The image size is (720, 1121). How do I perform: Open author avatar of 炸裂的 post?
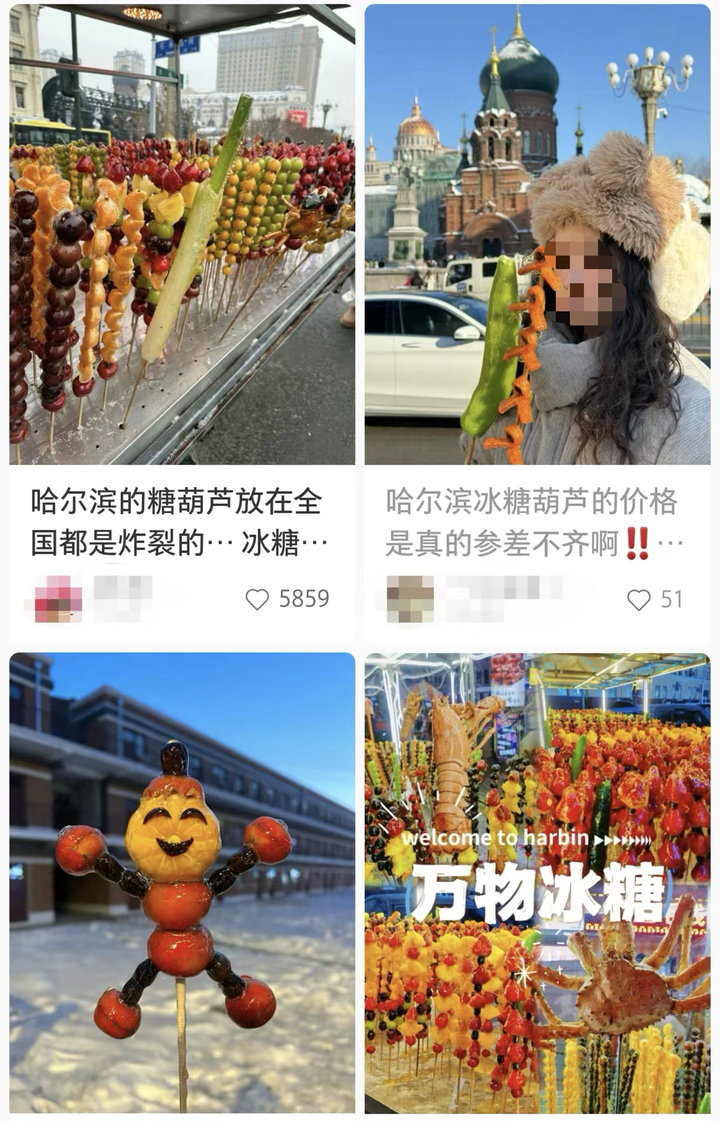coord(58,599)
